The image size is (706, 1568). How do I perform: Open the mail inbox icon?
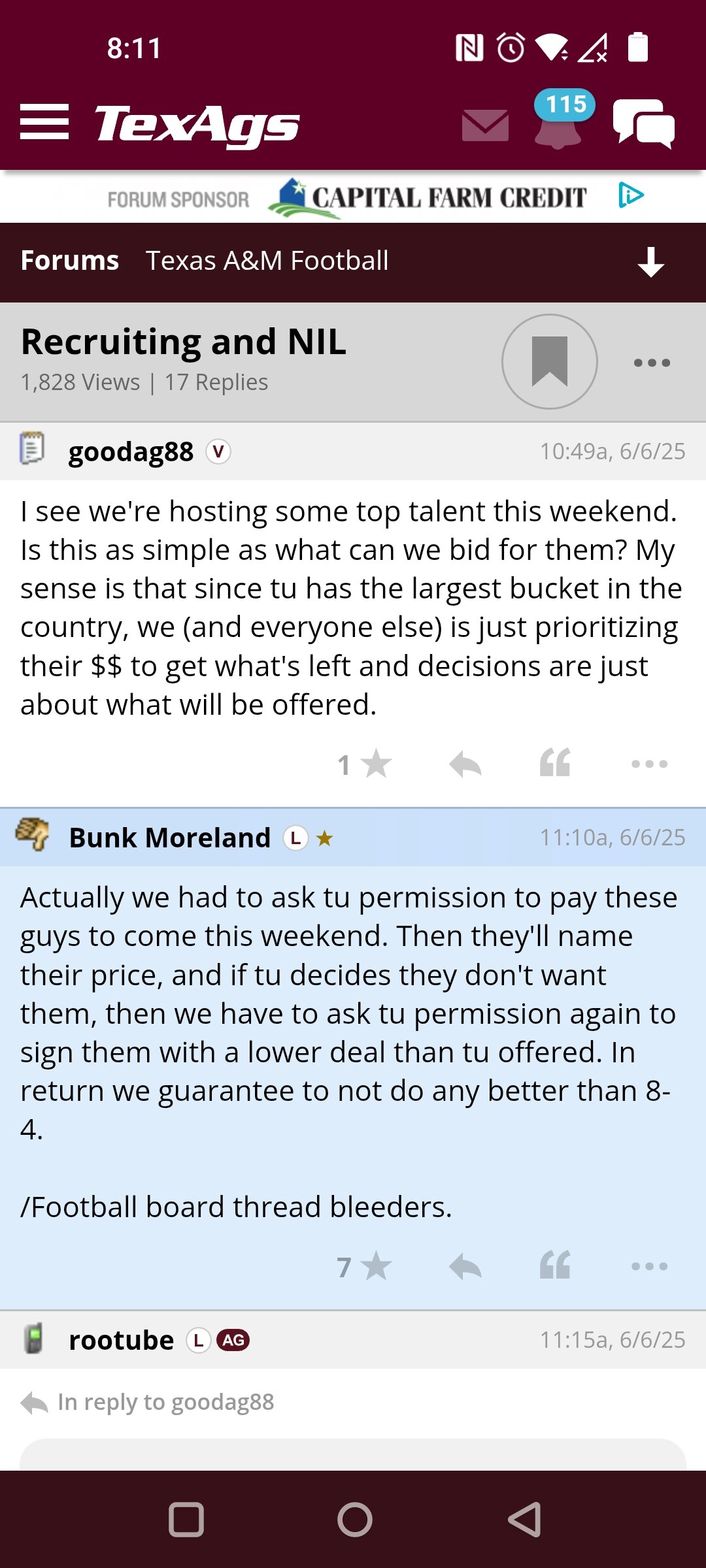point(485,125)
